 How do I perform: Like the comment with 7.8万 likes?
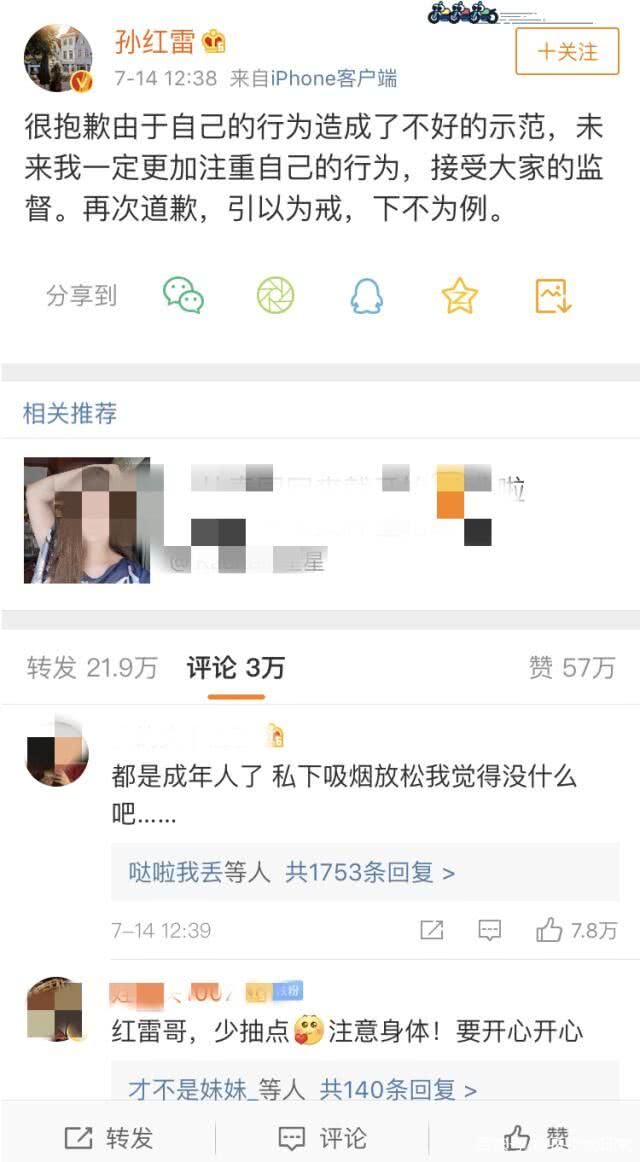(550, 930)
